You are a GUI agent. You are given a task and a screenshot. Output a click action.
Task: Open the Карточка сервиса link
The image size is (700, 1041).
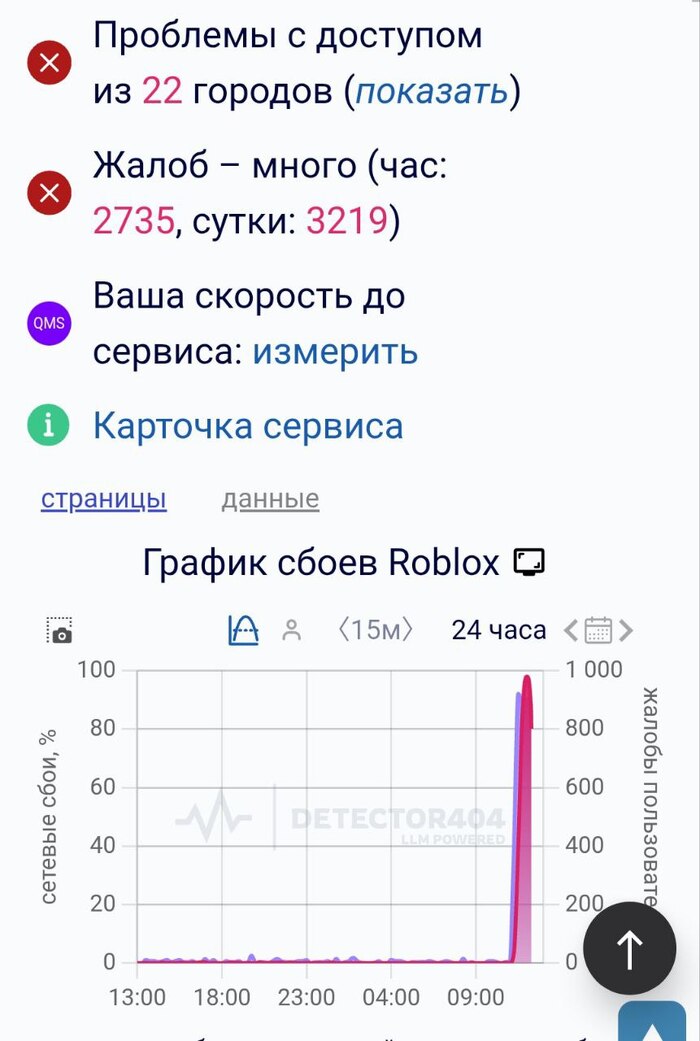click(x=248, y=426)
